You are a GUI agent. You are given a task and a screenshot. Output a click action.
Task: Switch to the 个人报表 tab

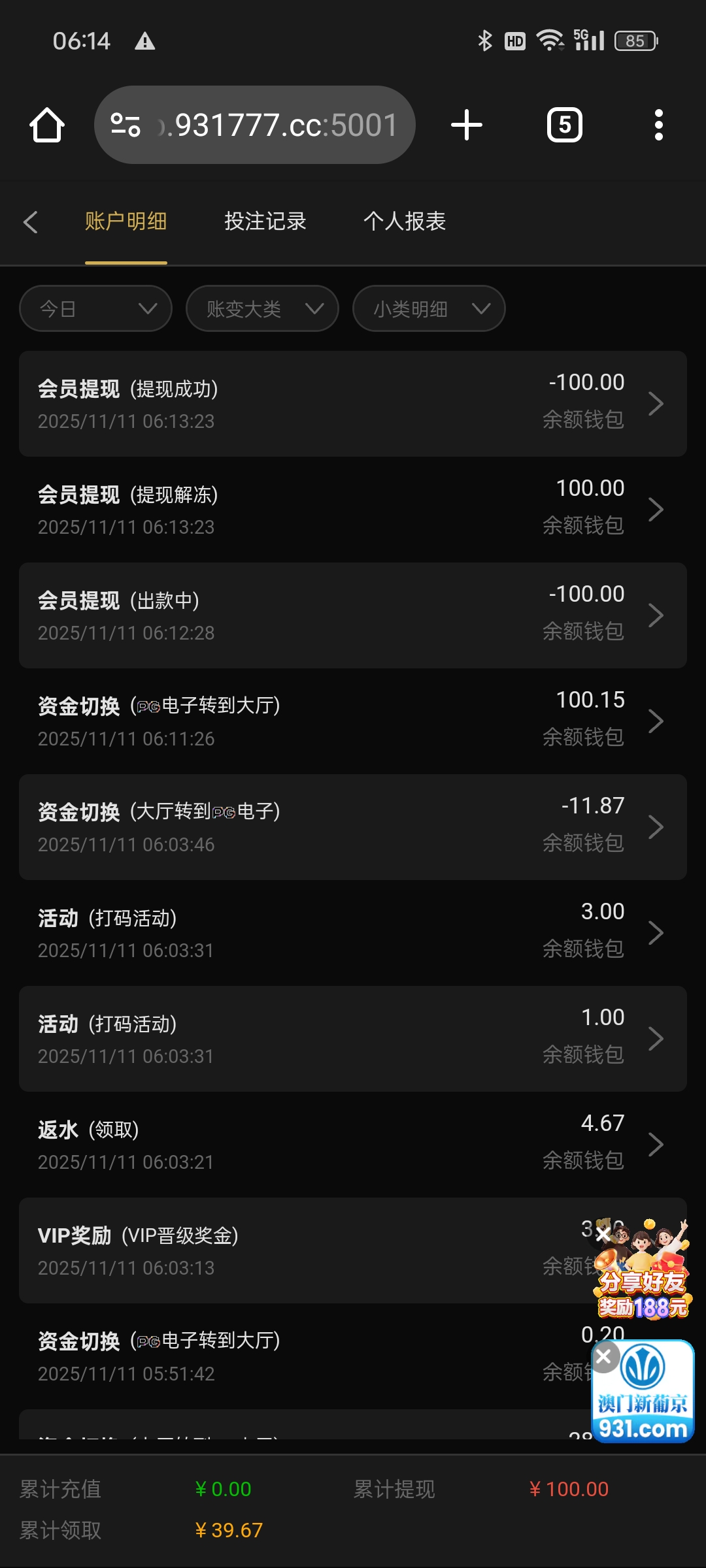pos(405,221)
